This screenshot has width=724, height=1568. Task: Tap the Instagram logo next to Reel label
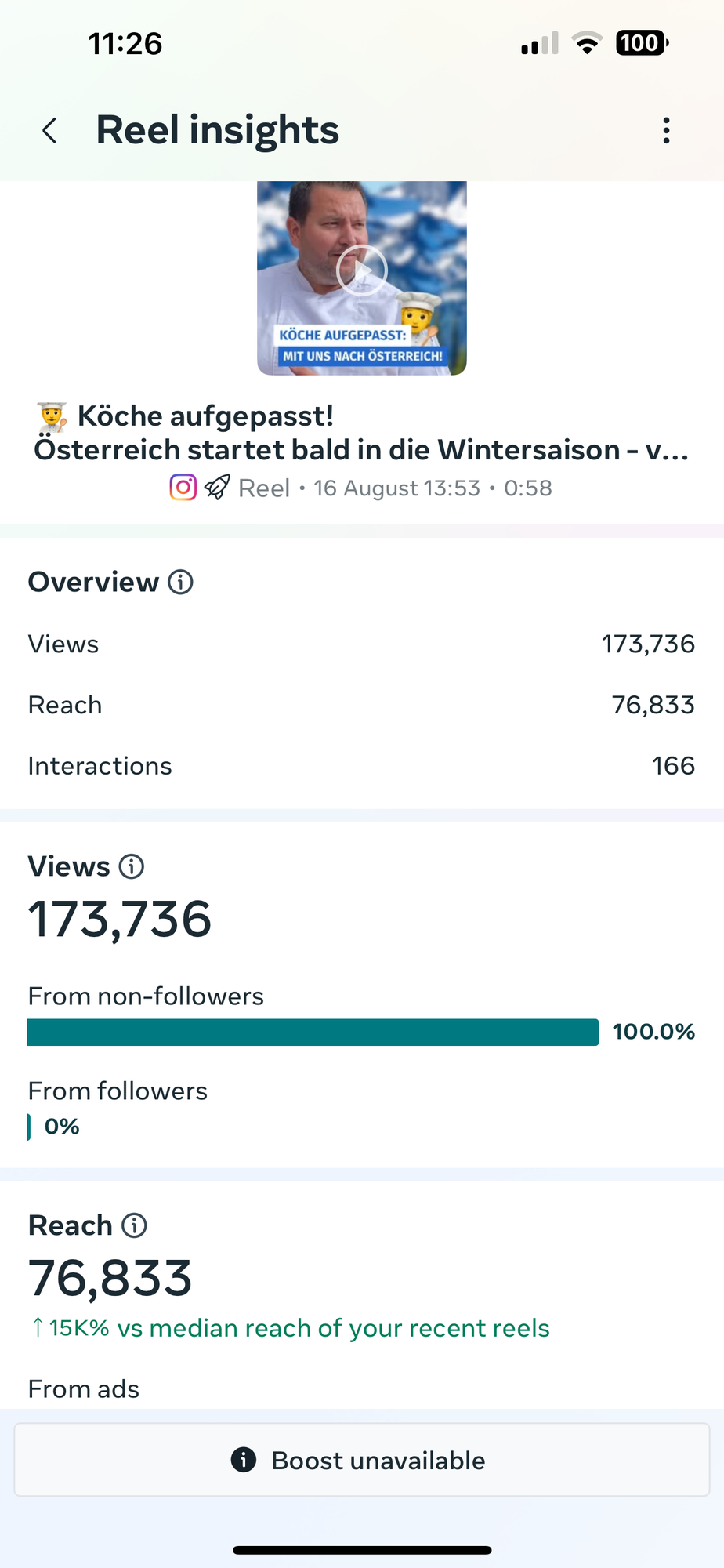(x=183, y=487)
